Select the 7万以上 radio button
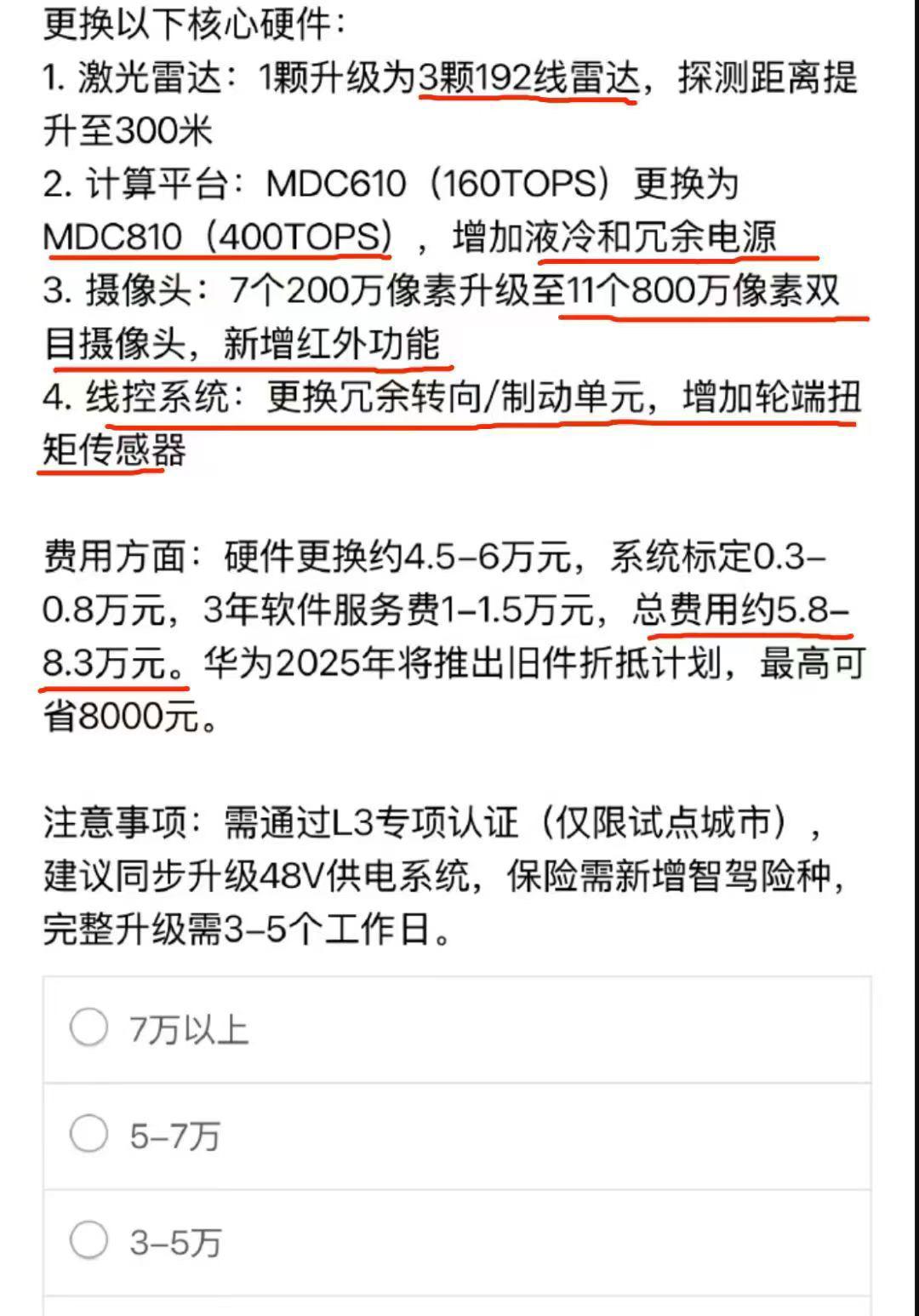919x1316 pixels. click(x=88, y=1027)
